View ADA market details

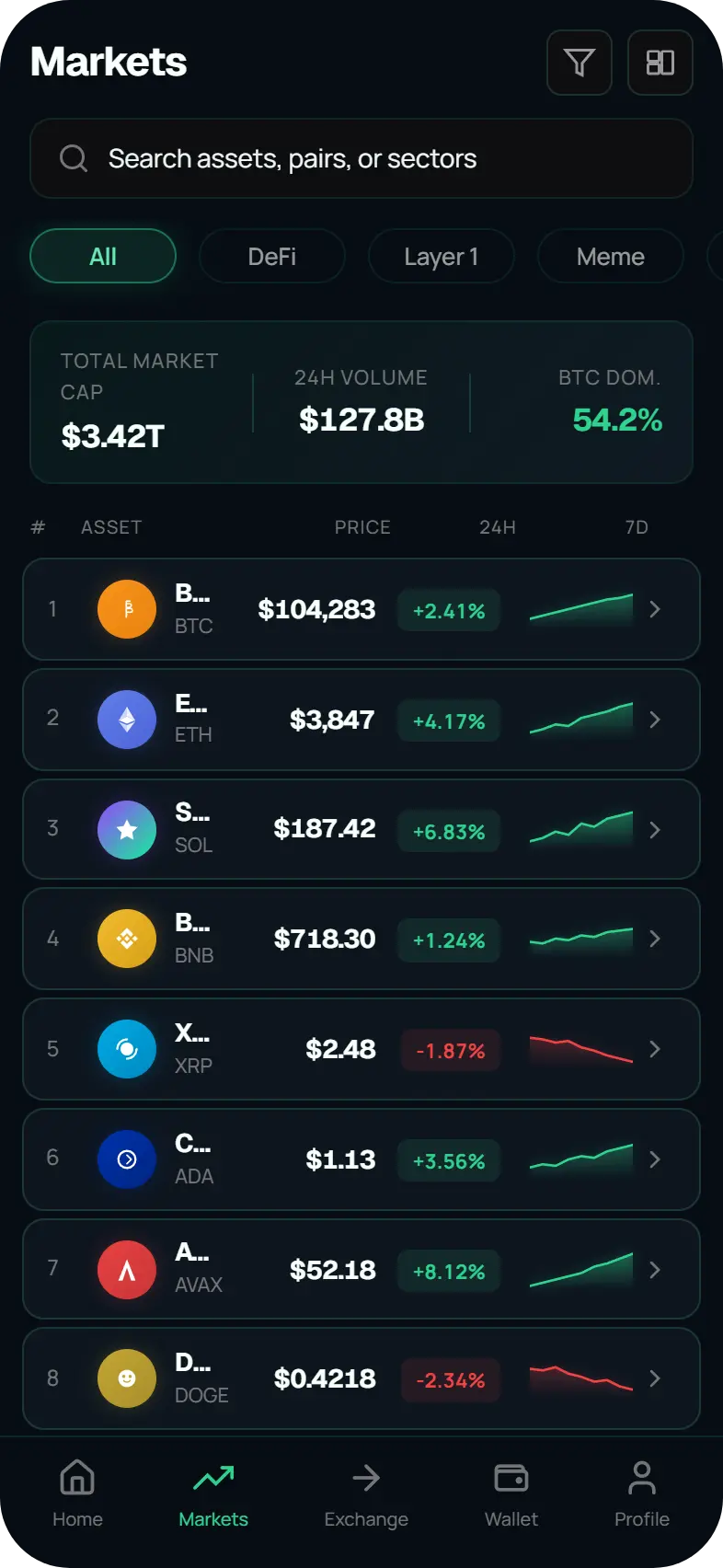point(361,1159)
